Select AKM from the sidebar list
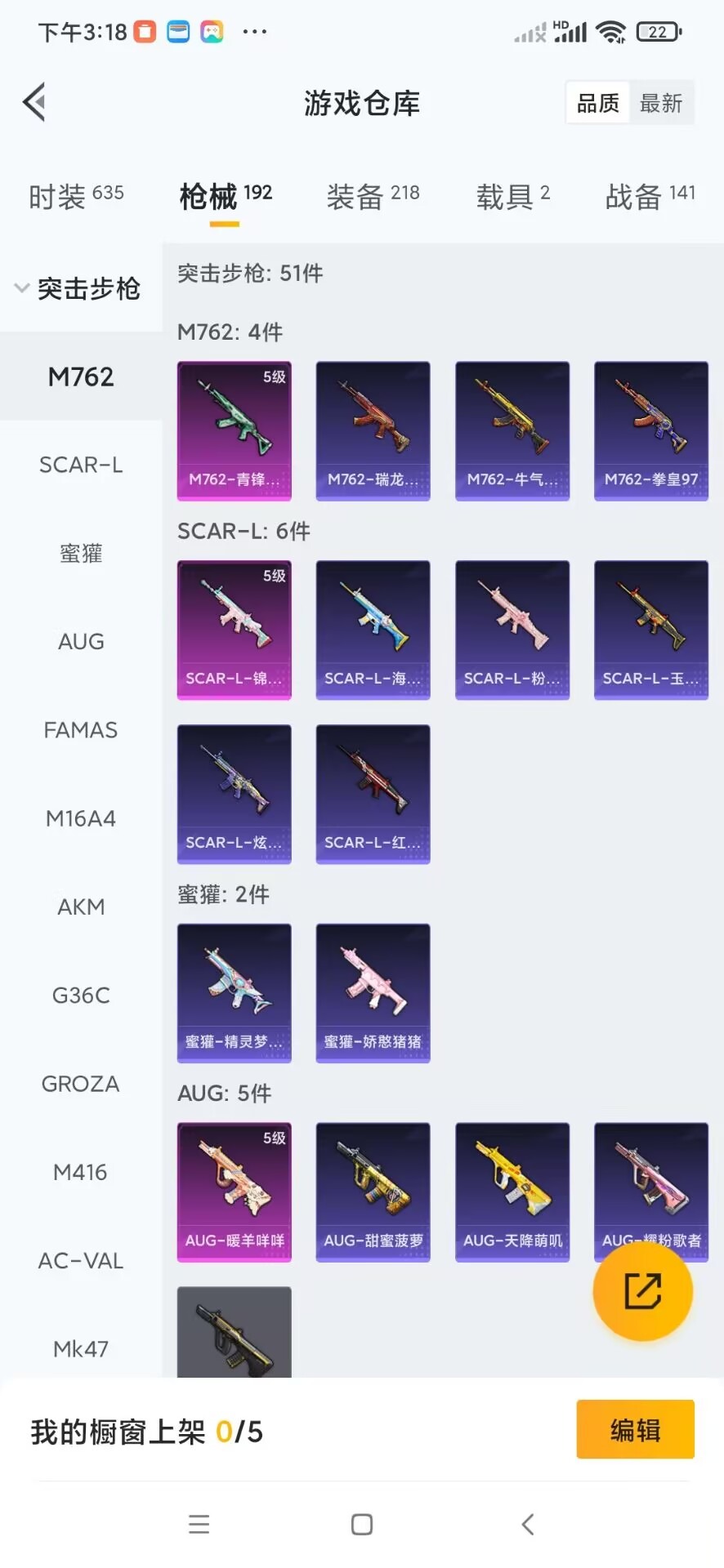Image resolution: width=724 pixels, height=1568 pixels. [x=80, y=906]
